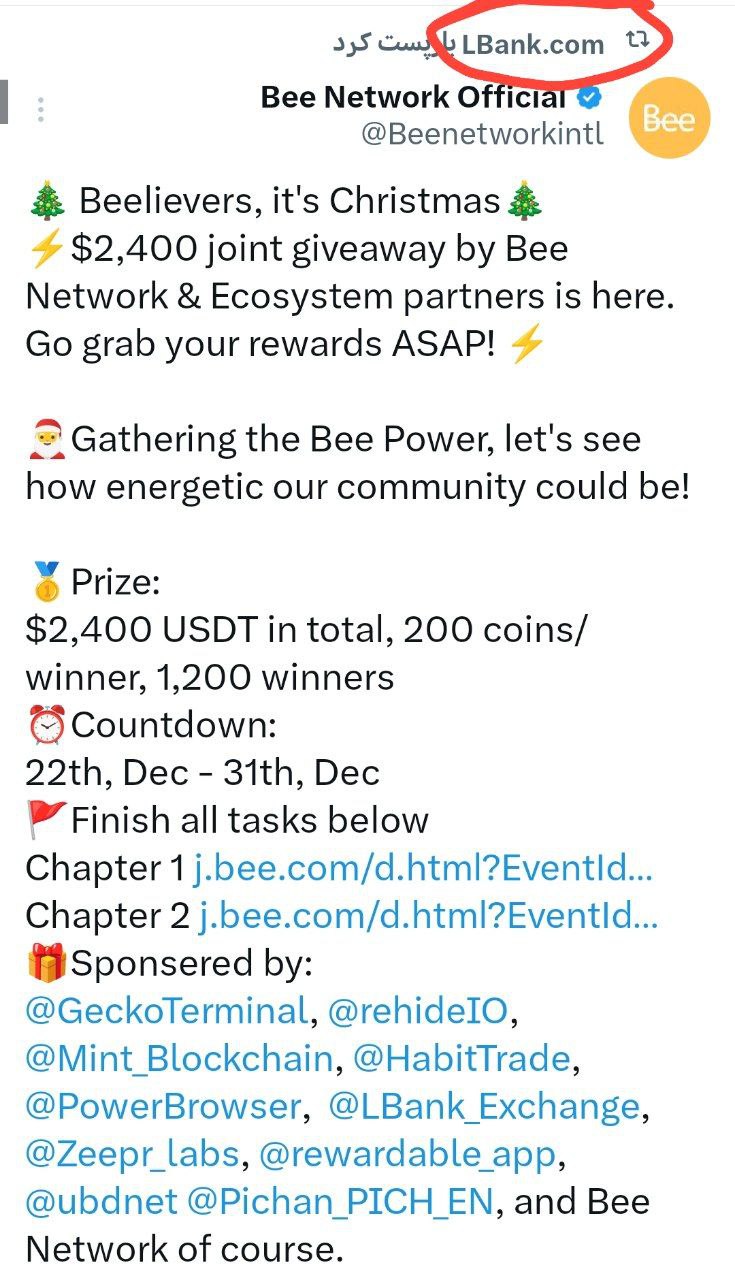Viewport: 735px width, 1280px height.
Task: View the @Pichan_PICH_EN profile
Action: (x=340, y=1202)
